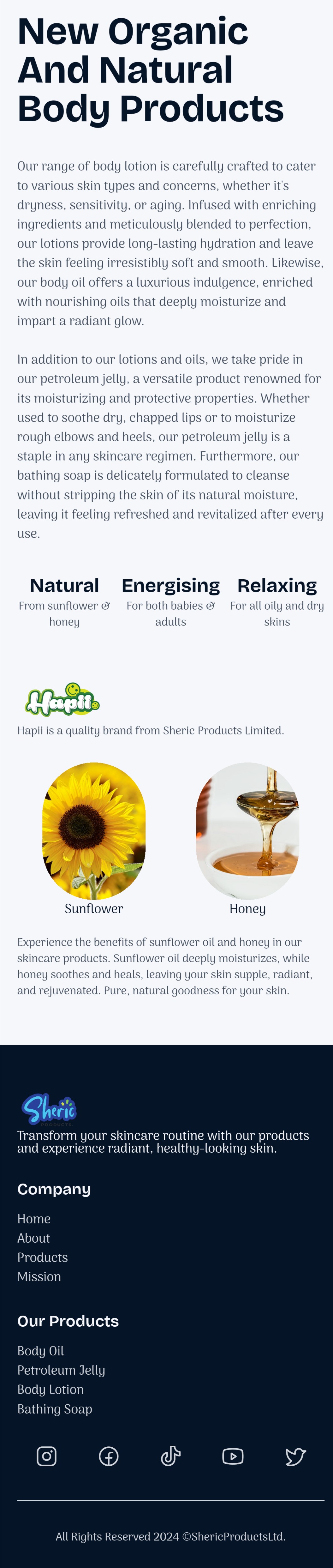Visit the Instagram page icon
The image size is (333, 1568).
click(x=47, y=1456)
